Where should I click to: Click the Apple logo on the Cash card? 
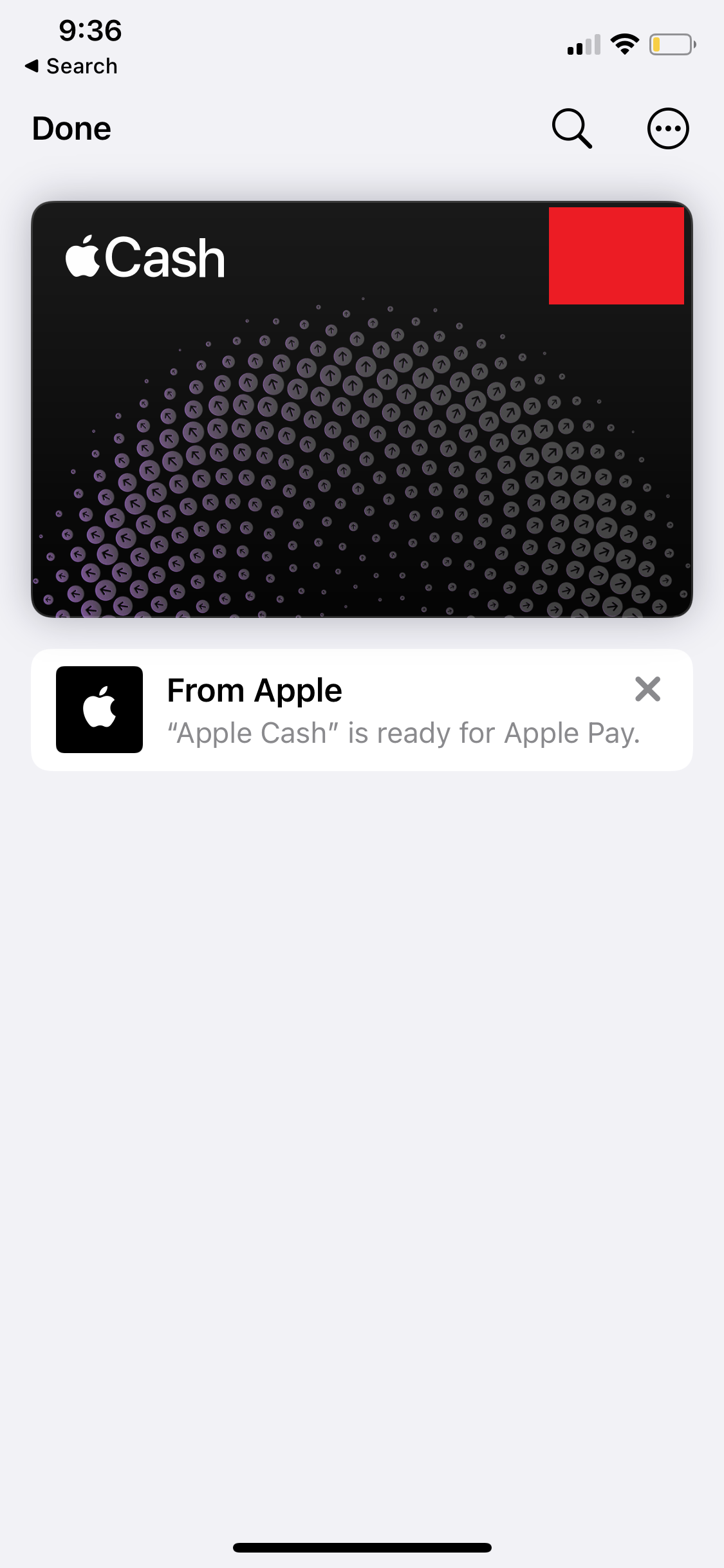click(83, 257)
